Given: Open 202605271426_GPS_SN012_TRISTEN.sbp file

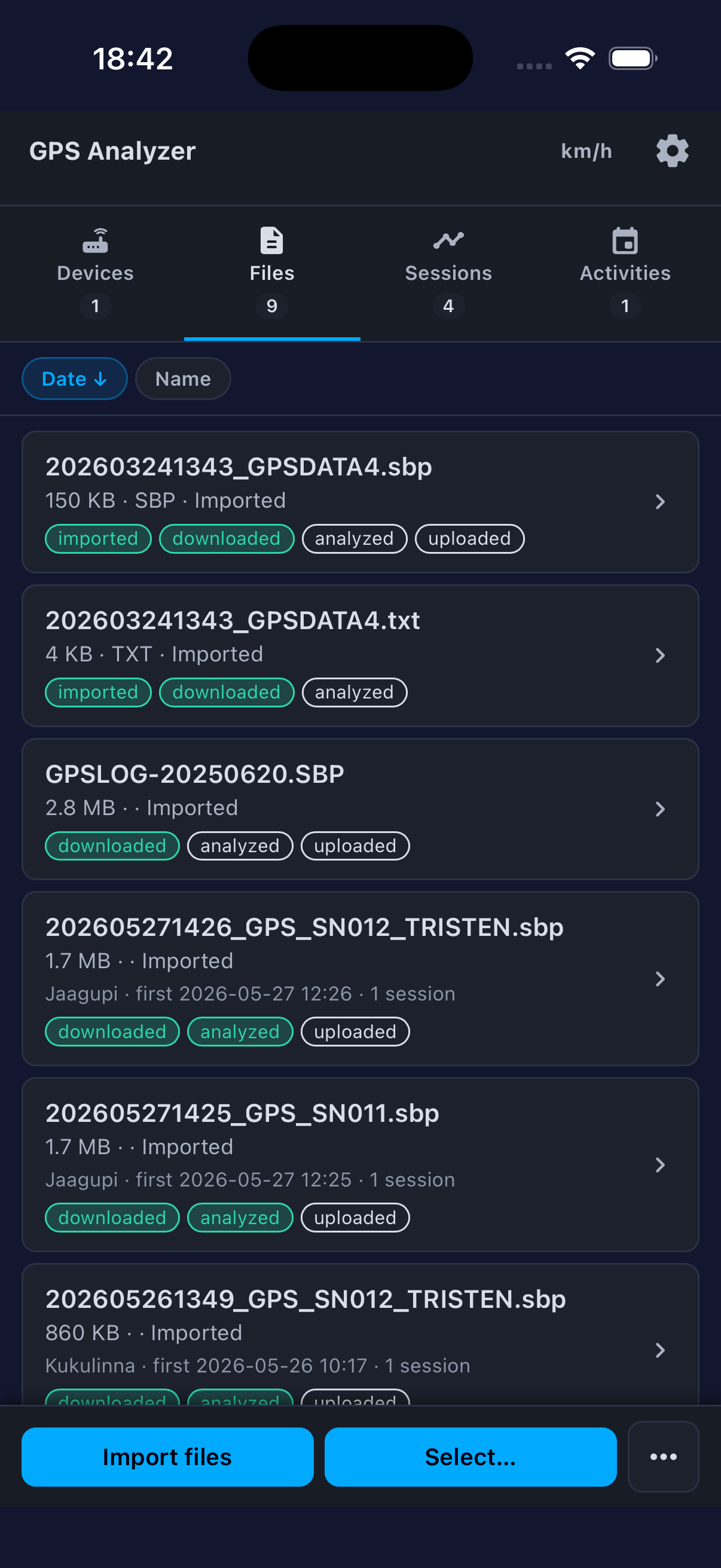Looking at the screenshot, I should (x=360, y=979).
